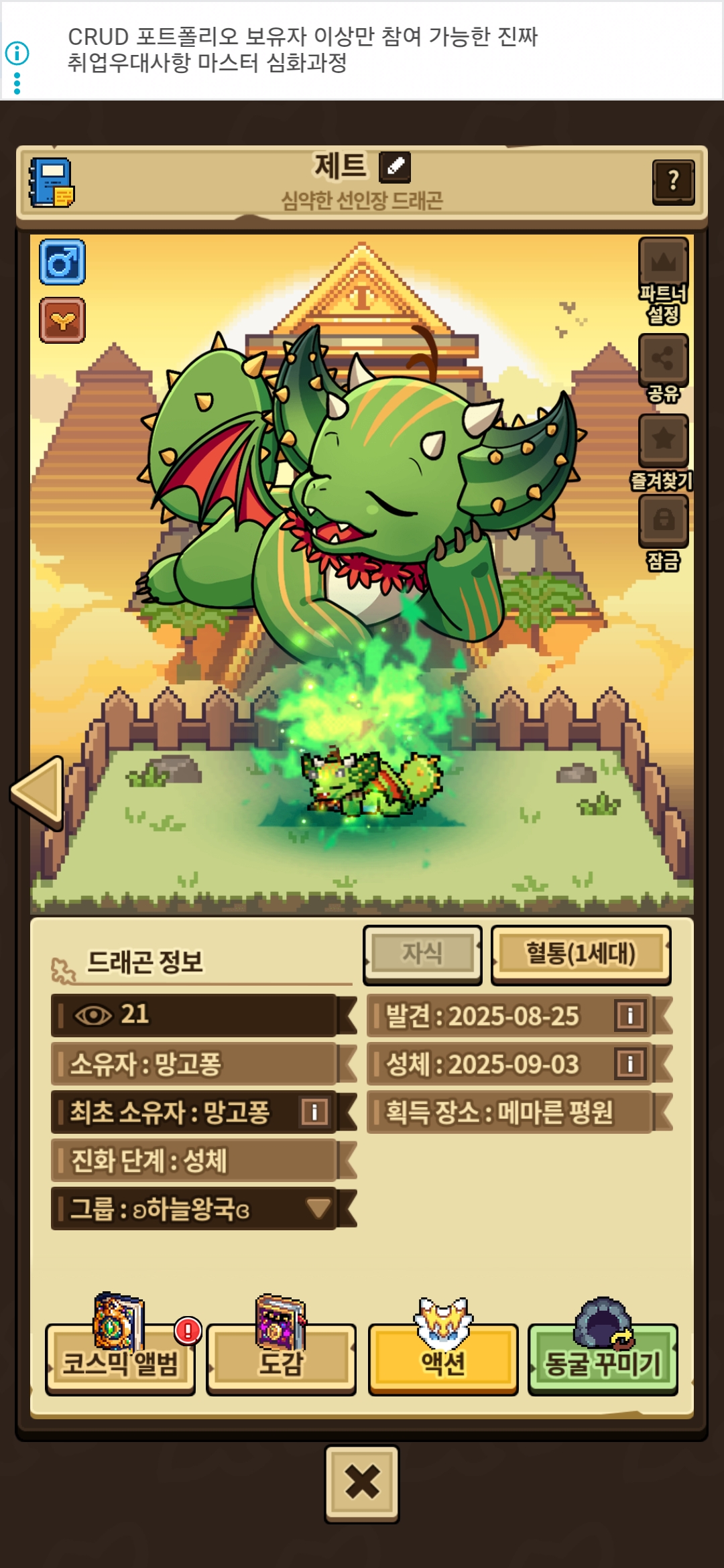Open the notebook memo icon
The image size is (724, 1568).
point(52,183)
